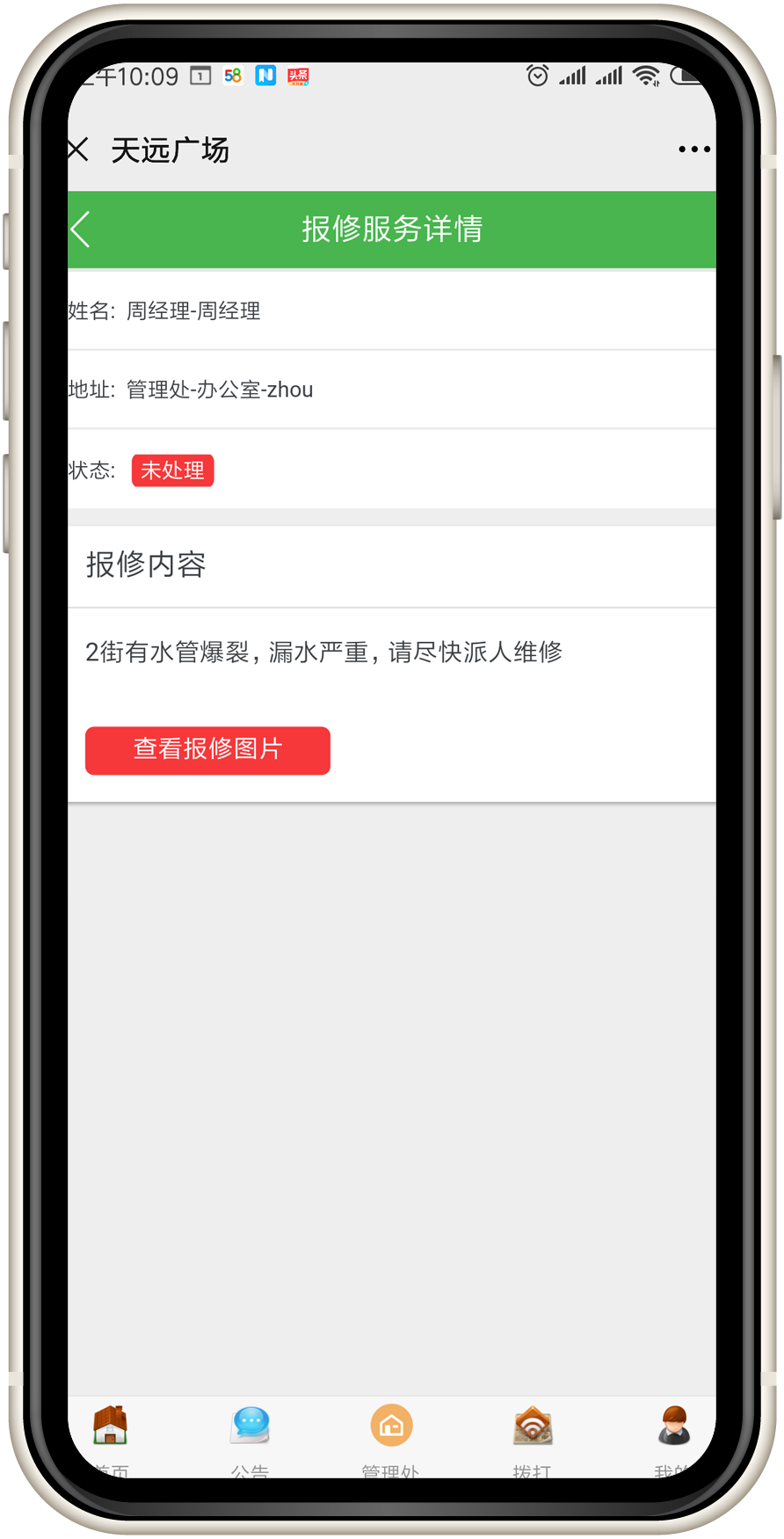Open the 公告 tab

click(x=250, y=1435)
